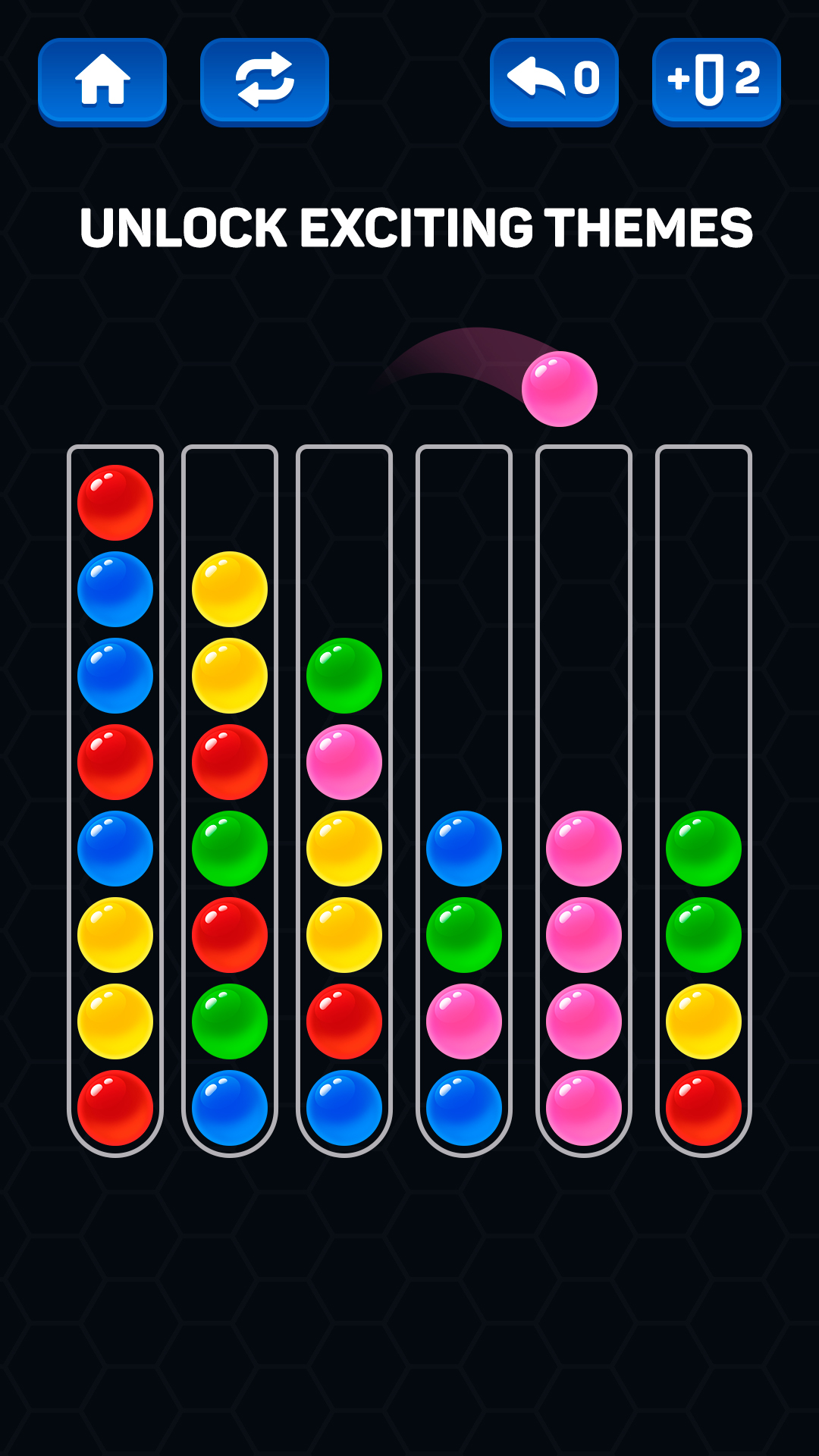Image resolution: width=819 pixels, height=1456 pixels.
Task: Select the tube with two green balls on top
Action: point(704,800)
